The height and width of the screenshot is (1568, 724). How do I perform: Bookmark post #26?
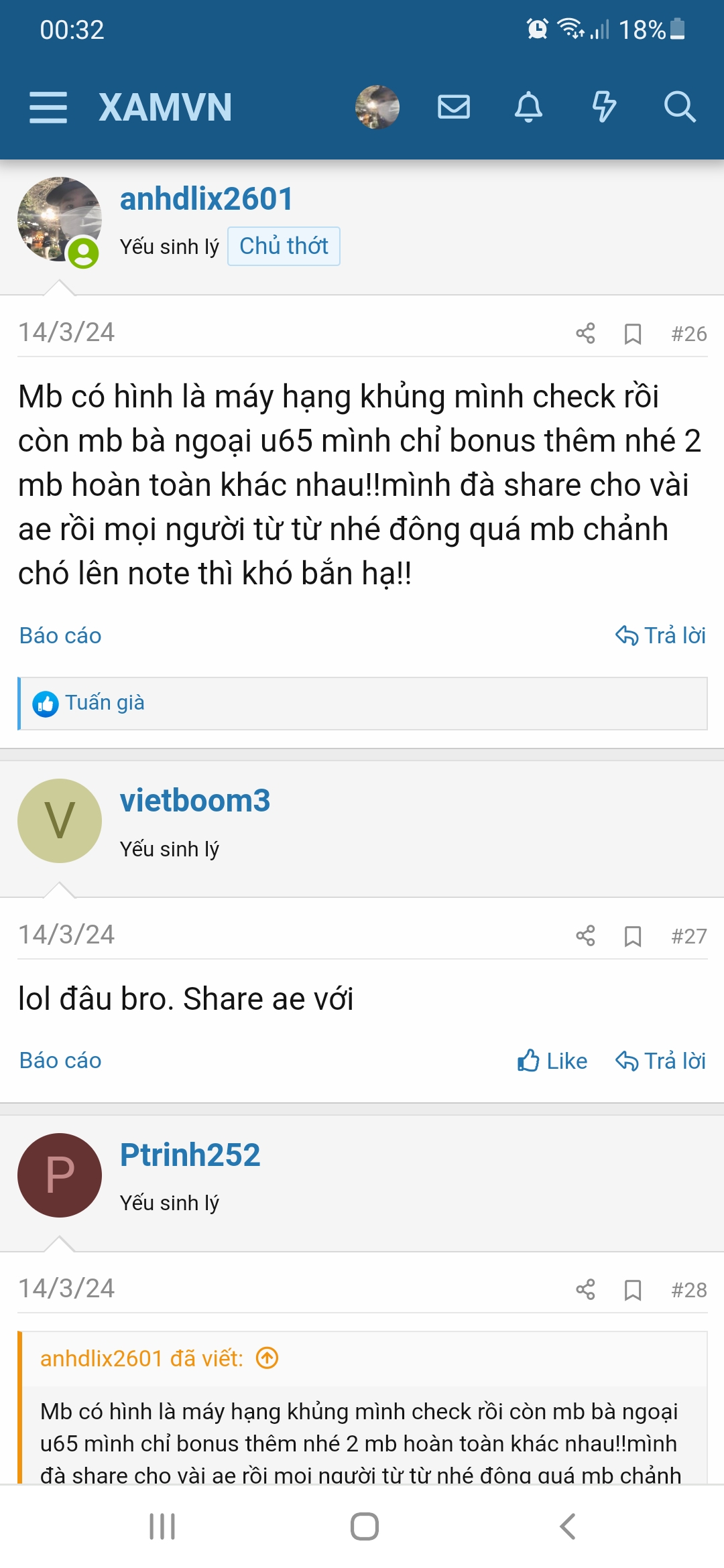632,333
